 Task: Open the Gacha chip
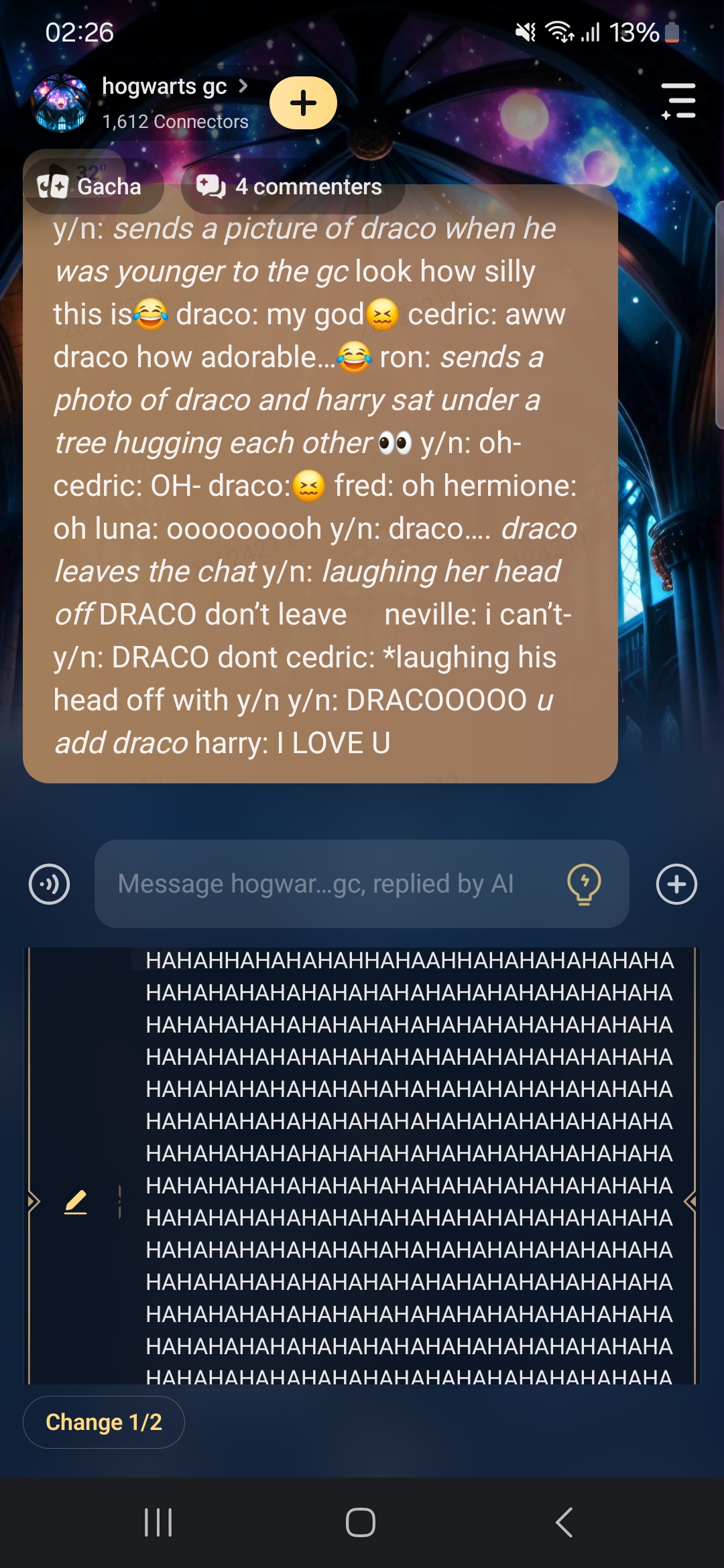[90, 186]
